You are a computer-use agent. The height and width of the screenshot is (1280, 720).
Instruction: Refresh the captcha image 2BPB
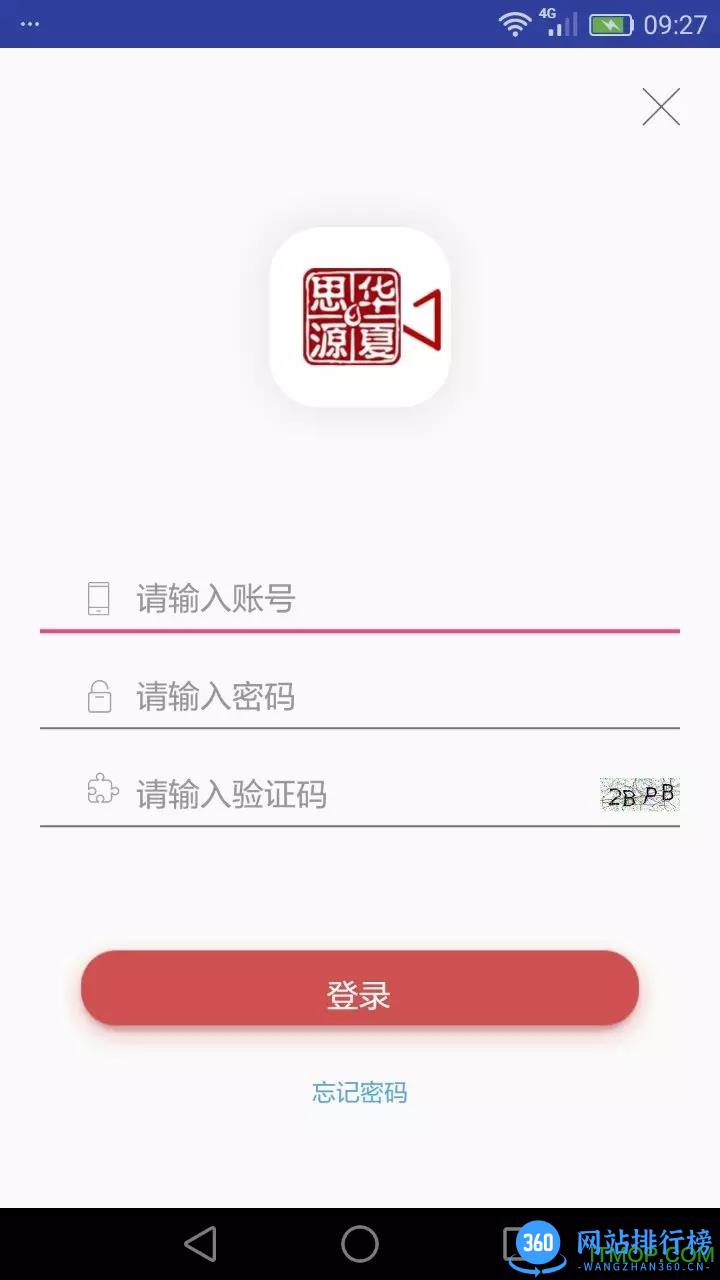point(640,794)
